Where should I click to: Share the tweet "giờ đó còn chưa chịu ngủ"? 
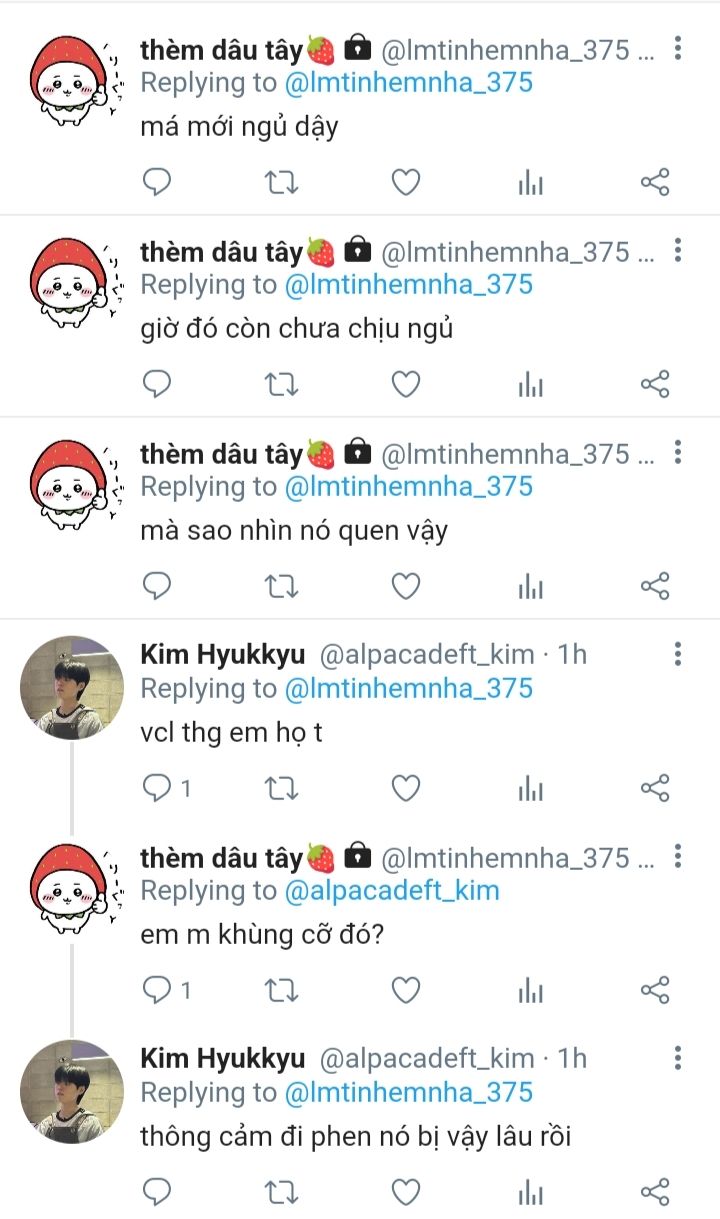click(x=654, y=384)
